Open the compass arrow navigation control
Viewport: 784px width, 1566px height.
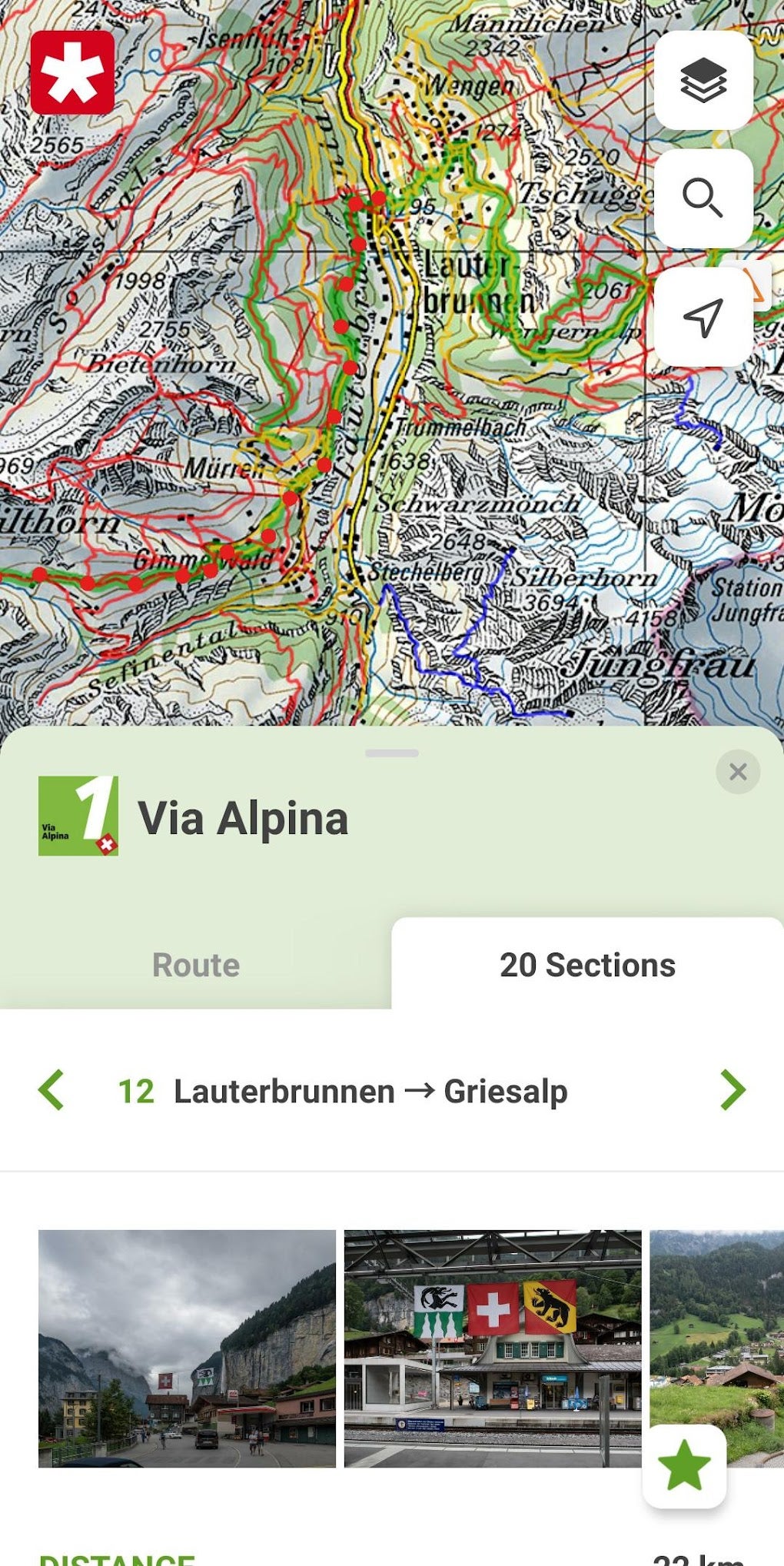(x=703, y=318)
